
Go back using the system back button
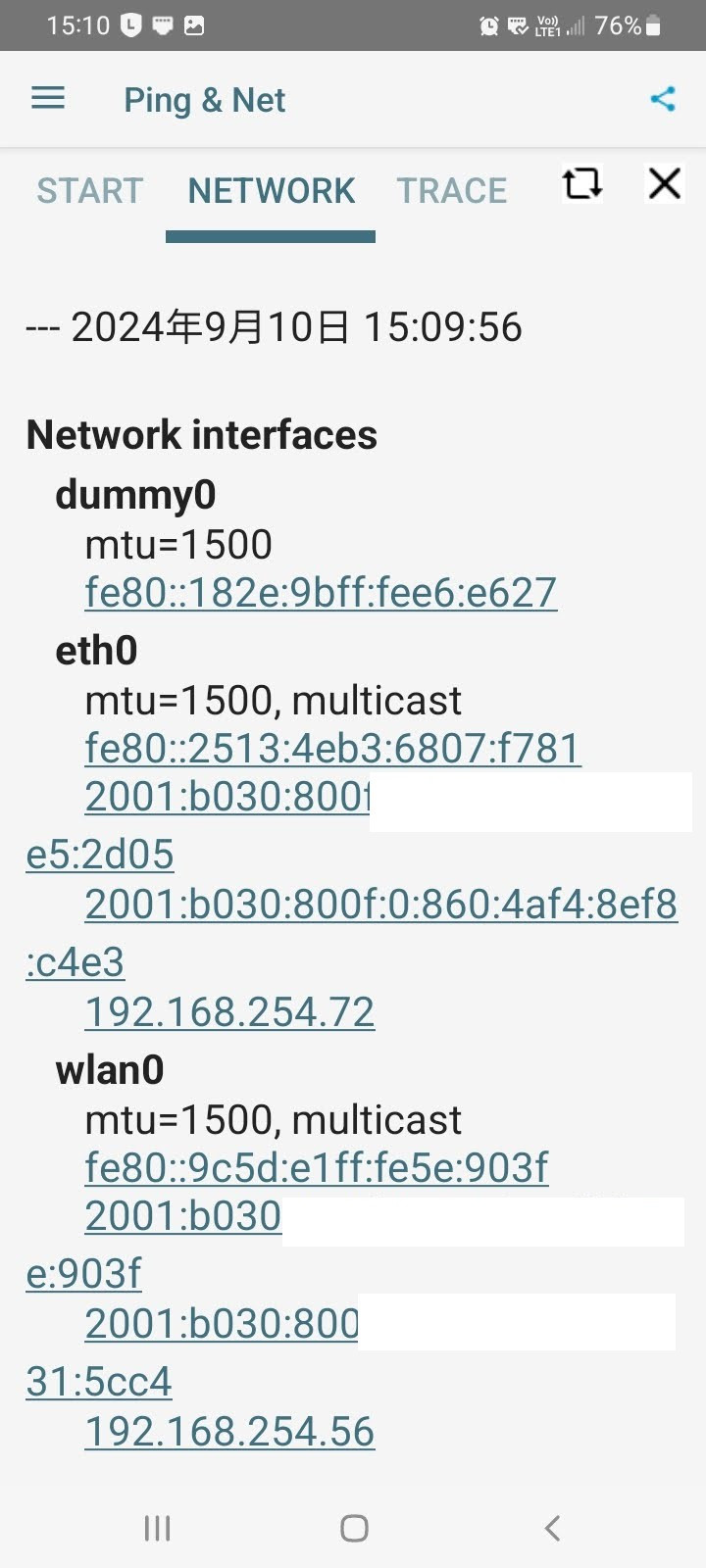tap(552, 1528)
